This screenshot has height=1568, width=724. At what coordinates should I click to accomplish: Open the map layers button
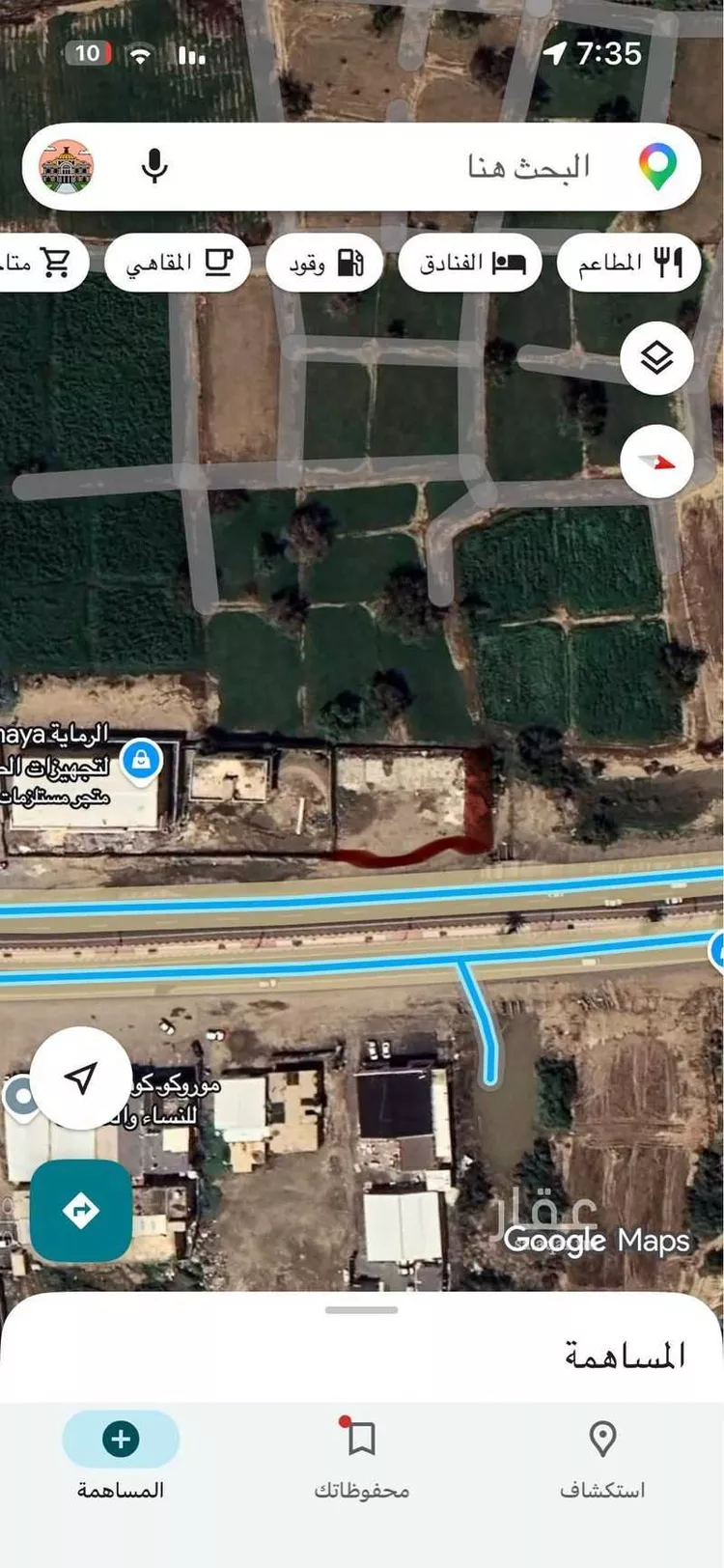(656, 358)
